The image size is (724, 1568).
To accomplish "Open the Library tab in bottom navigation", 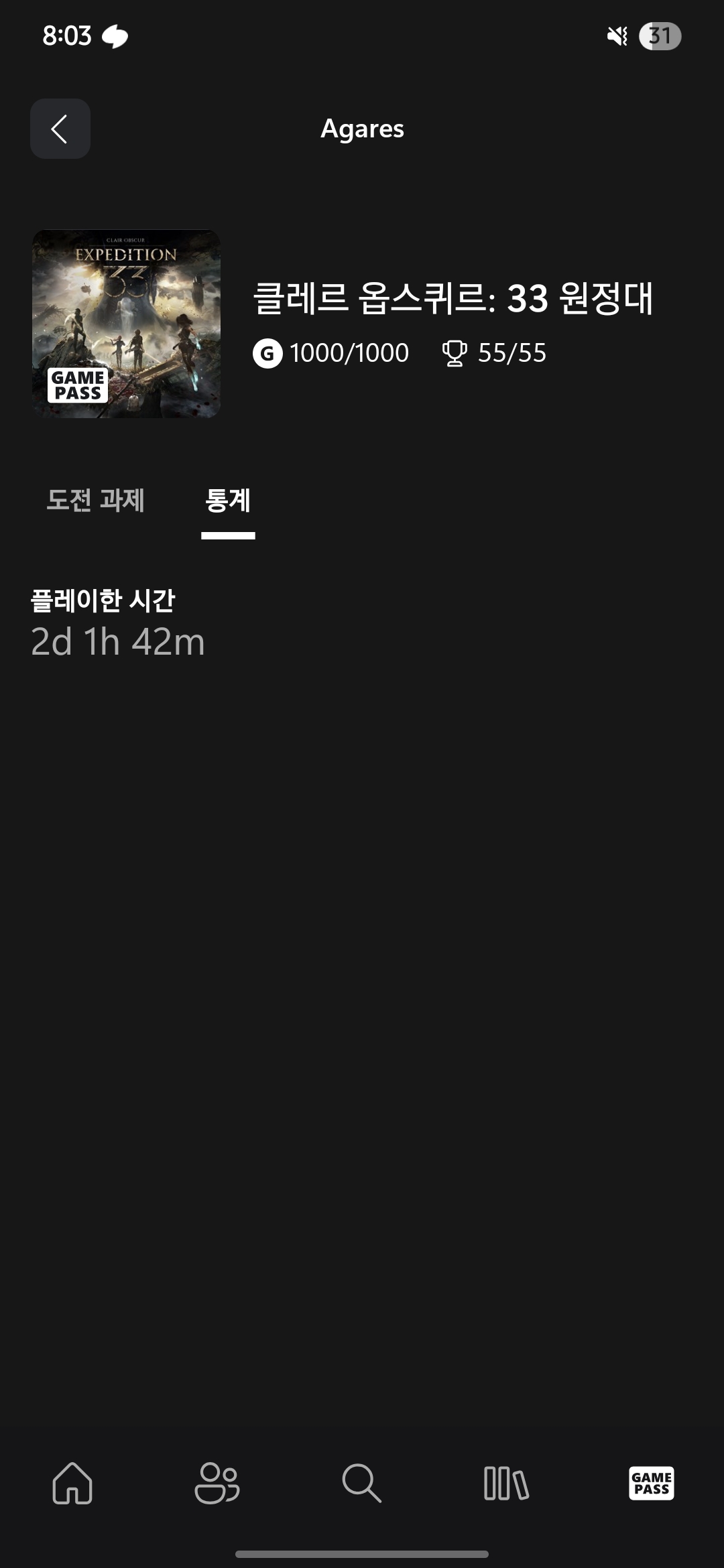I will [x=506, y=1482].
